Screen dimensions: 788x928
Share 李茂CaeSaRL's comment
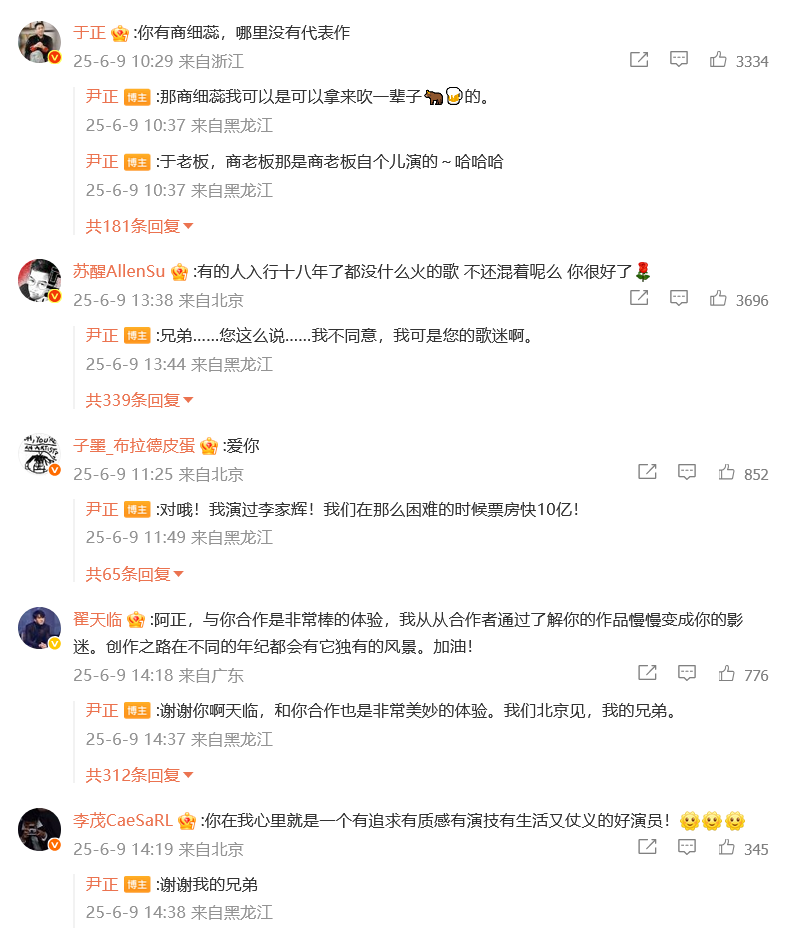tap(647, 848)
